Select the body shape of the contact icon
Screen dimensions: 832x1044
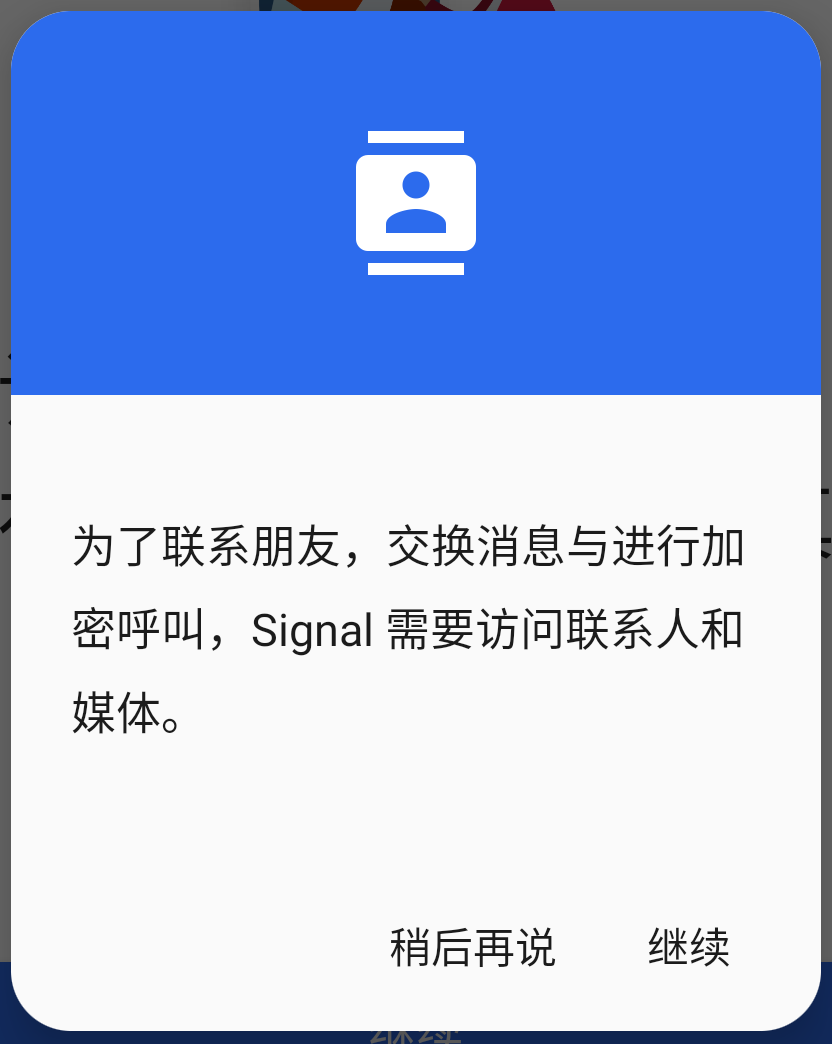(417, 222)
